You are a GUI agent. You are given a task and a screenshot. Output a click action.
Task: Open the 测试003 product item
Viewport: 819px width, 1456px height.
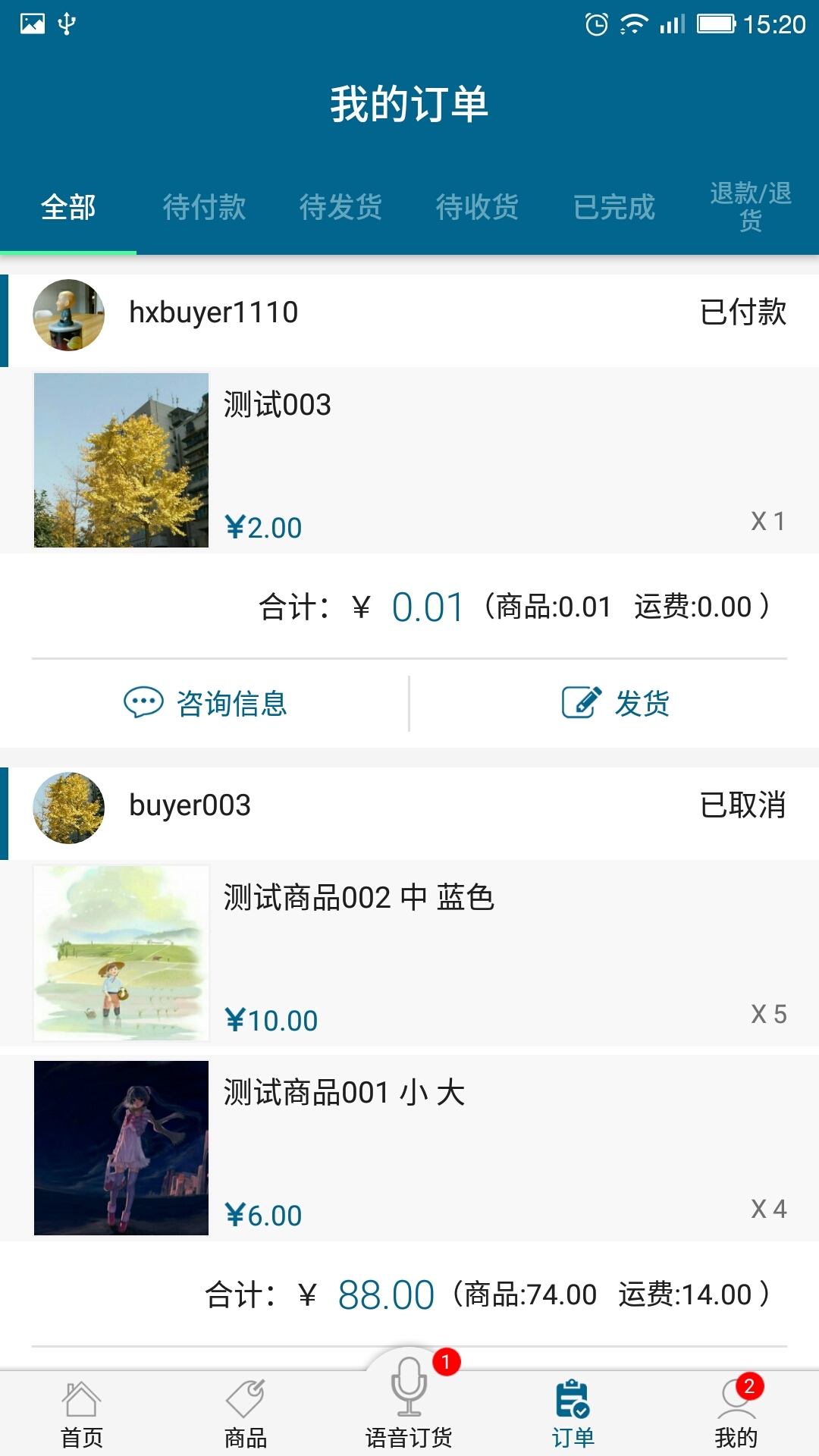pos(409,460)
